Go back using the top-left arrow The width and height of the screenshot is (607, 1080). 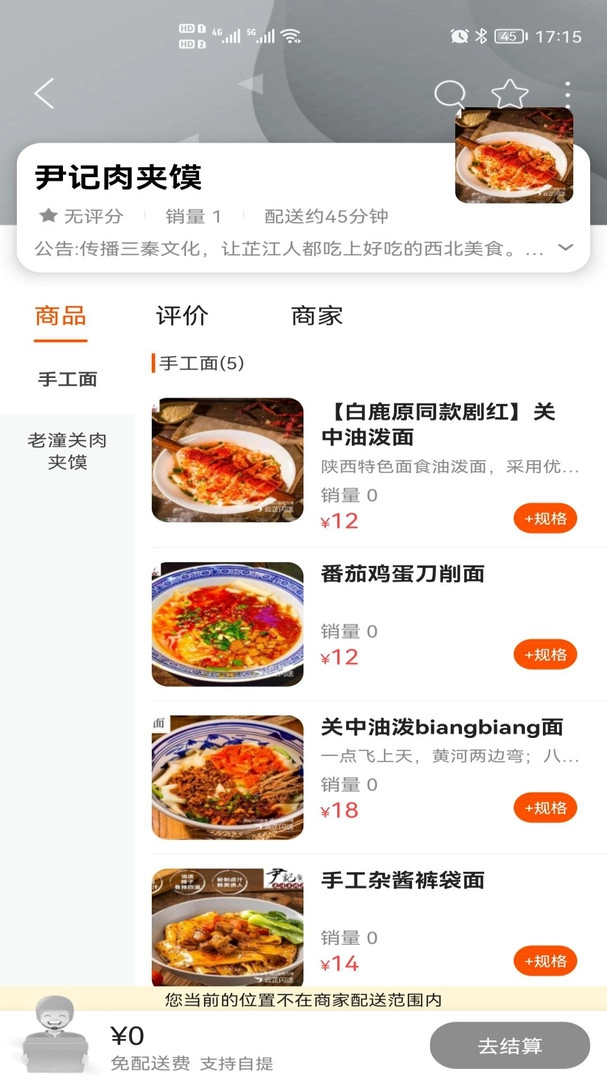(x=44, y=94)
